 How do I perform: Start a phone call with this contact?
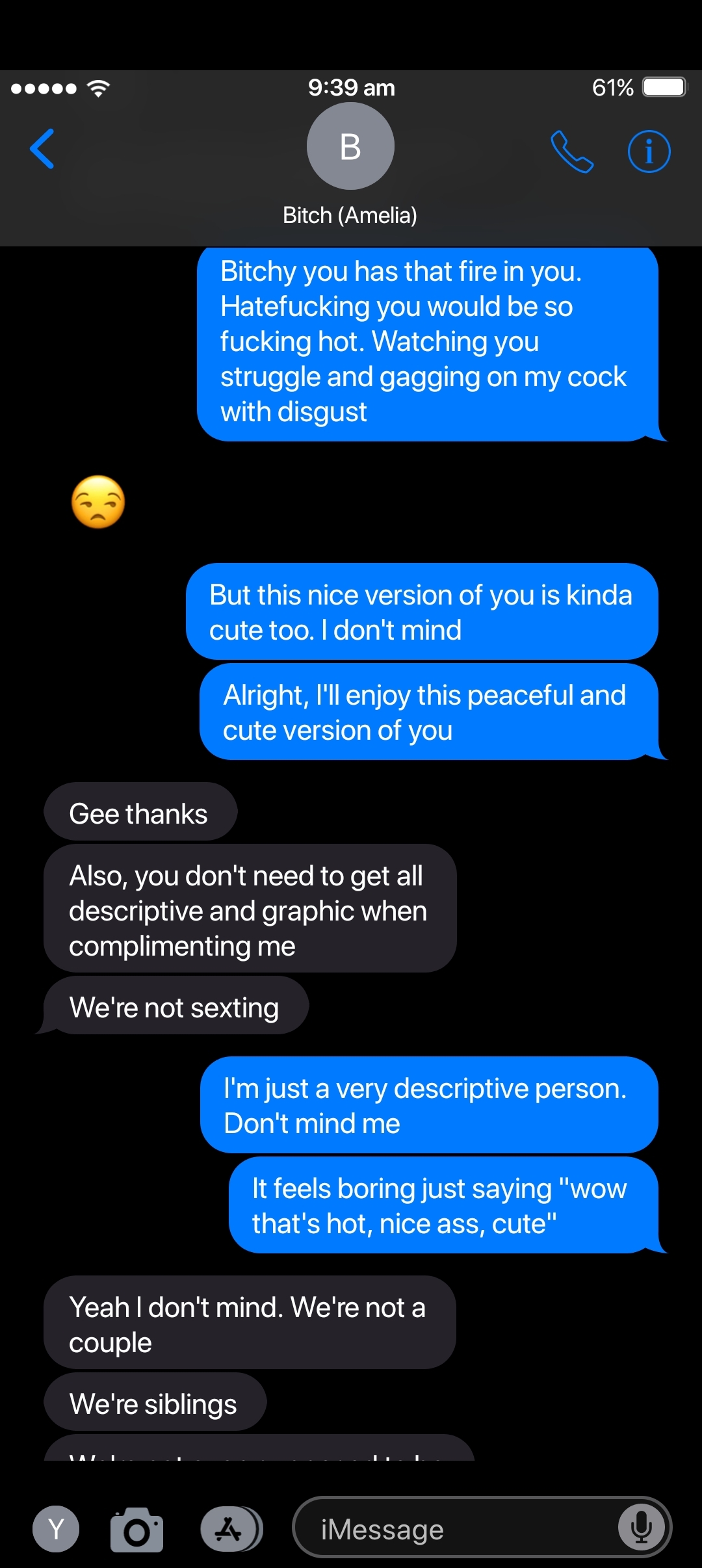click(x=572, y=151)
